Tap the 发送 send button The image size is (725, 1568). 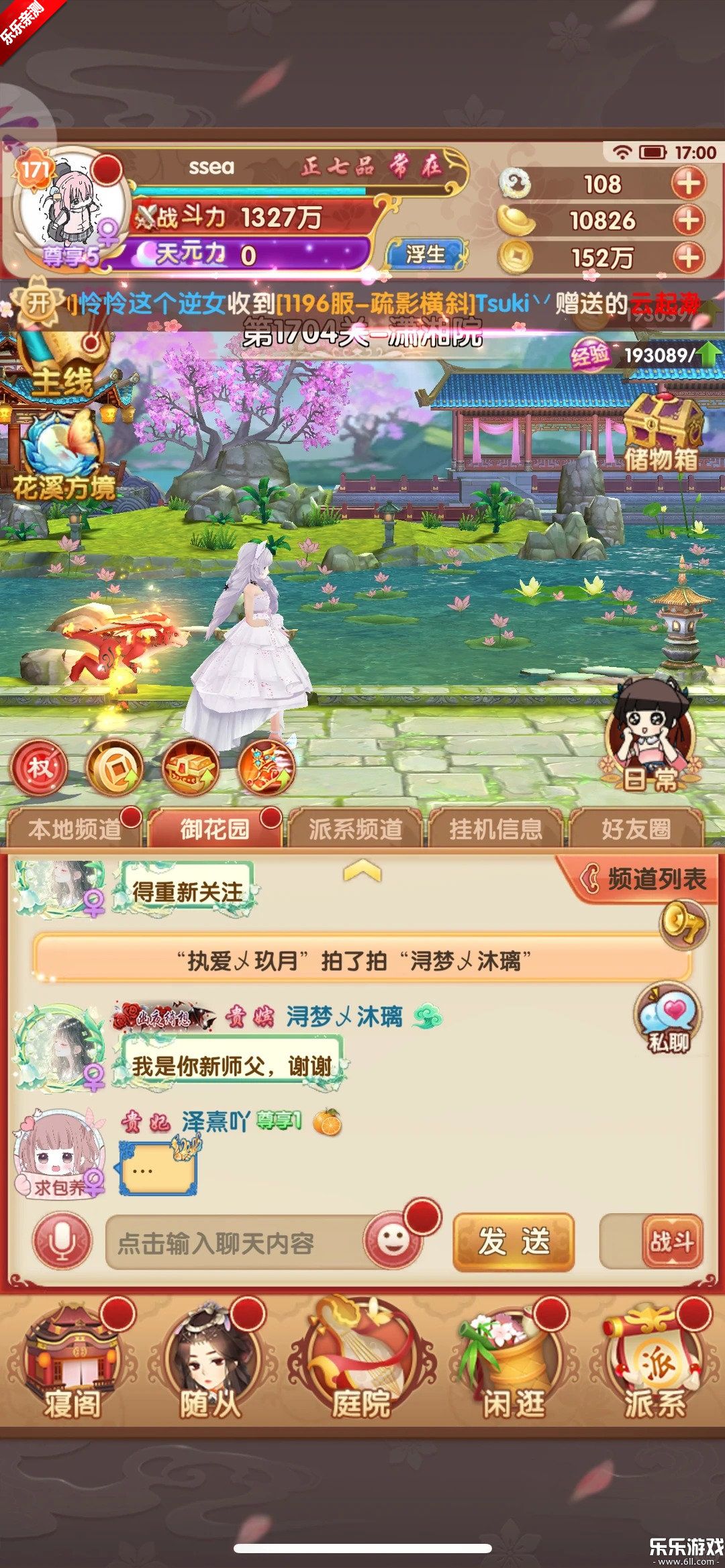(514, 1242)
